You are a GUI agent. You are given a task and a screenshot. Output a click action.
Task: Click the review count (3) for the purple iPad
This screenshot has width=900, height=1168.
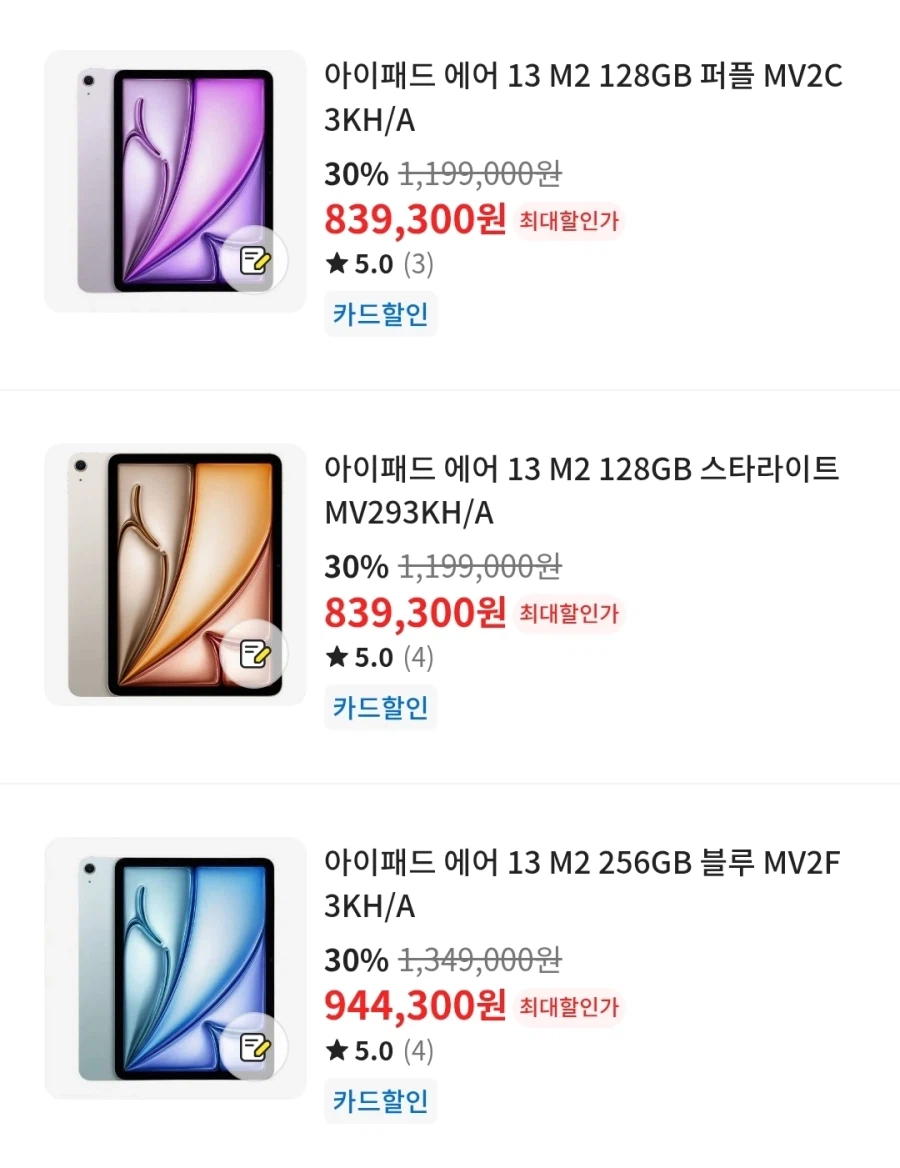pos(418,264)
